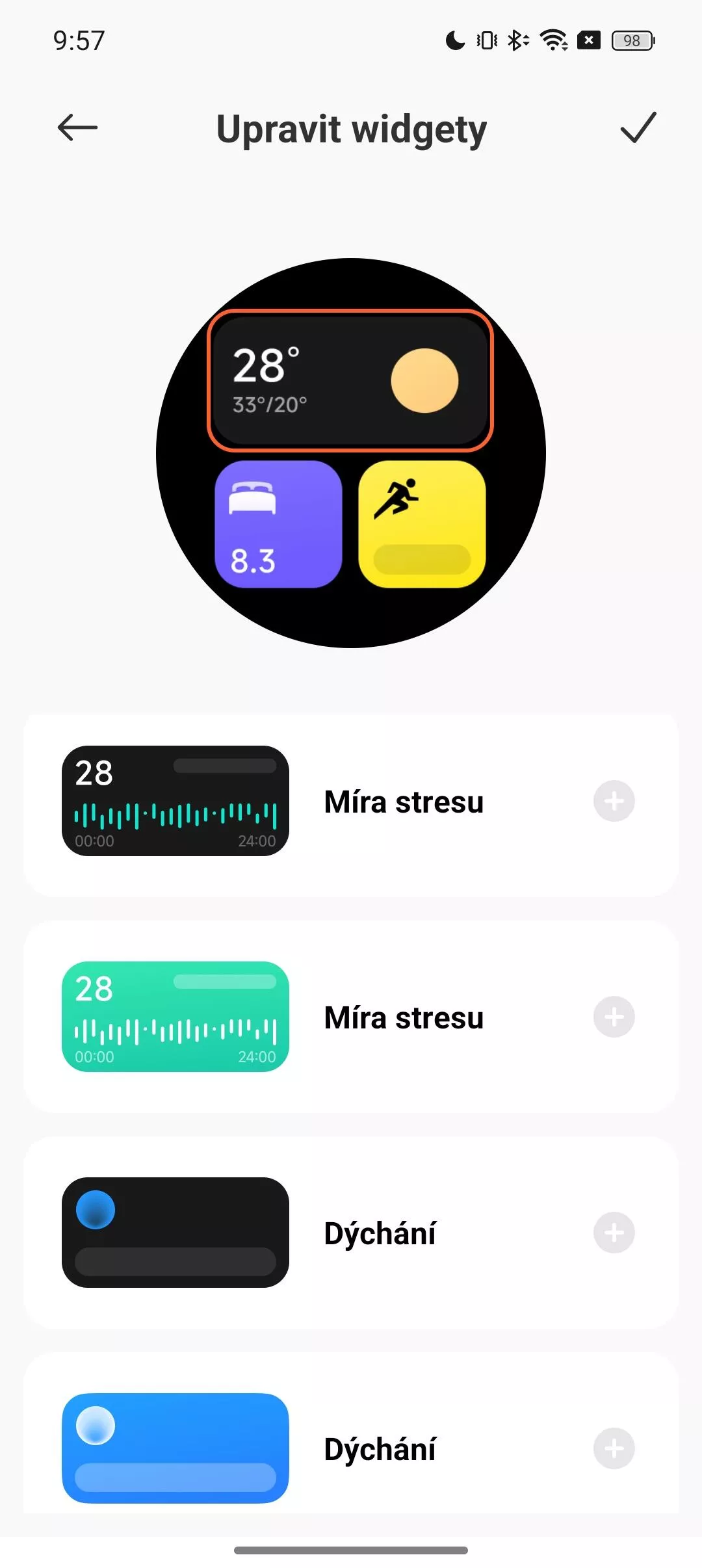702x1568 pixels.
Task: Add the dark Míra stresu widget
Action: (x=614, y=801)
